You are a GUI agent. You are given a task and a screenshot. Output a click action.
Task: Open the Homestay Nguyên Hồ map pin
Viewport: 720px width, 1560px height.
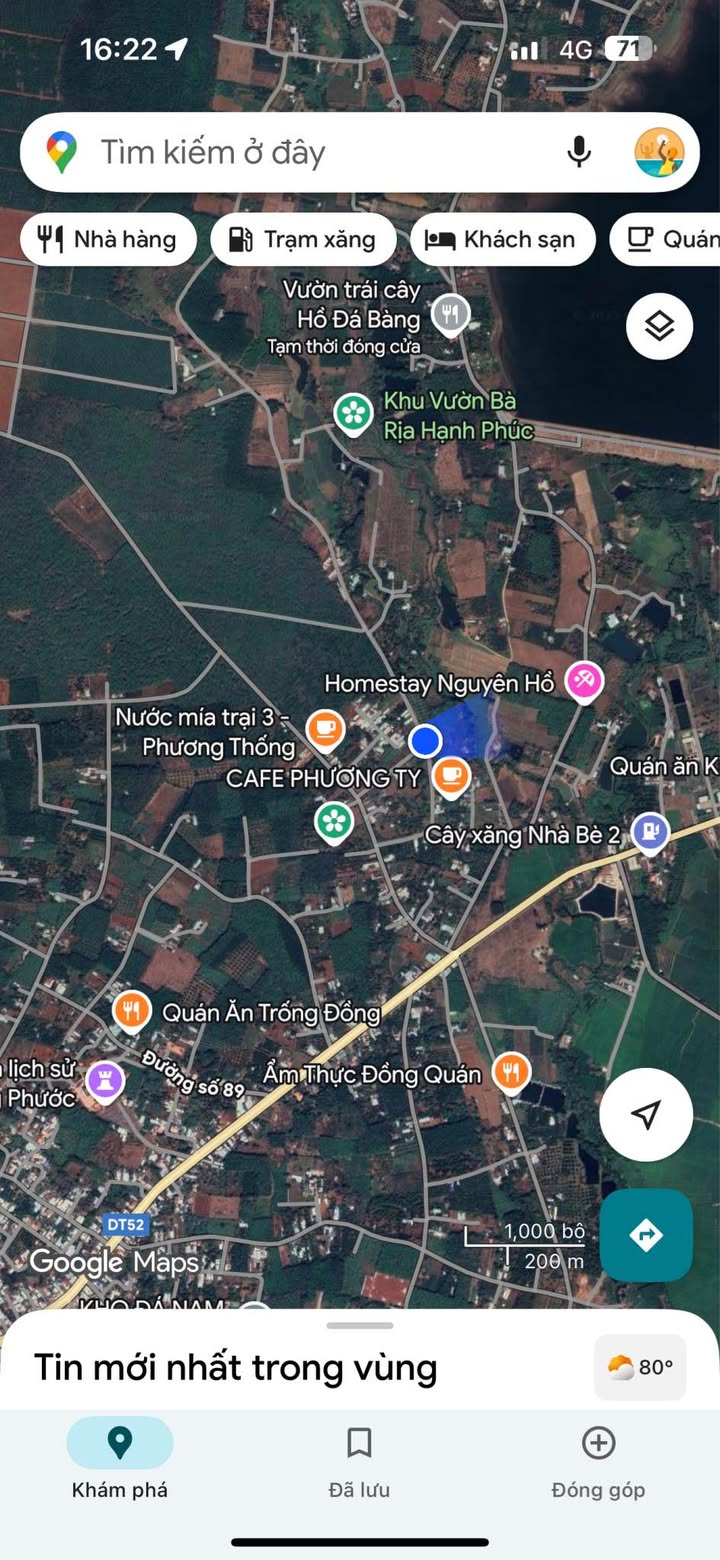(583, 681)
